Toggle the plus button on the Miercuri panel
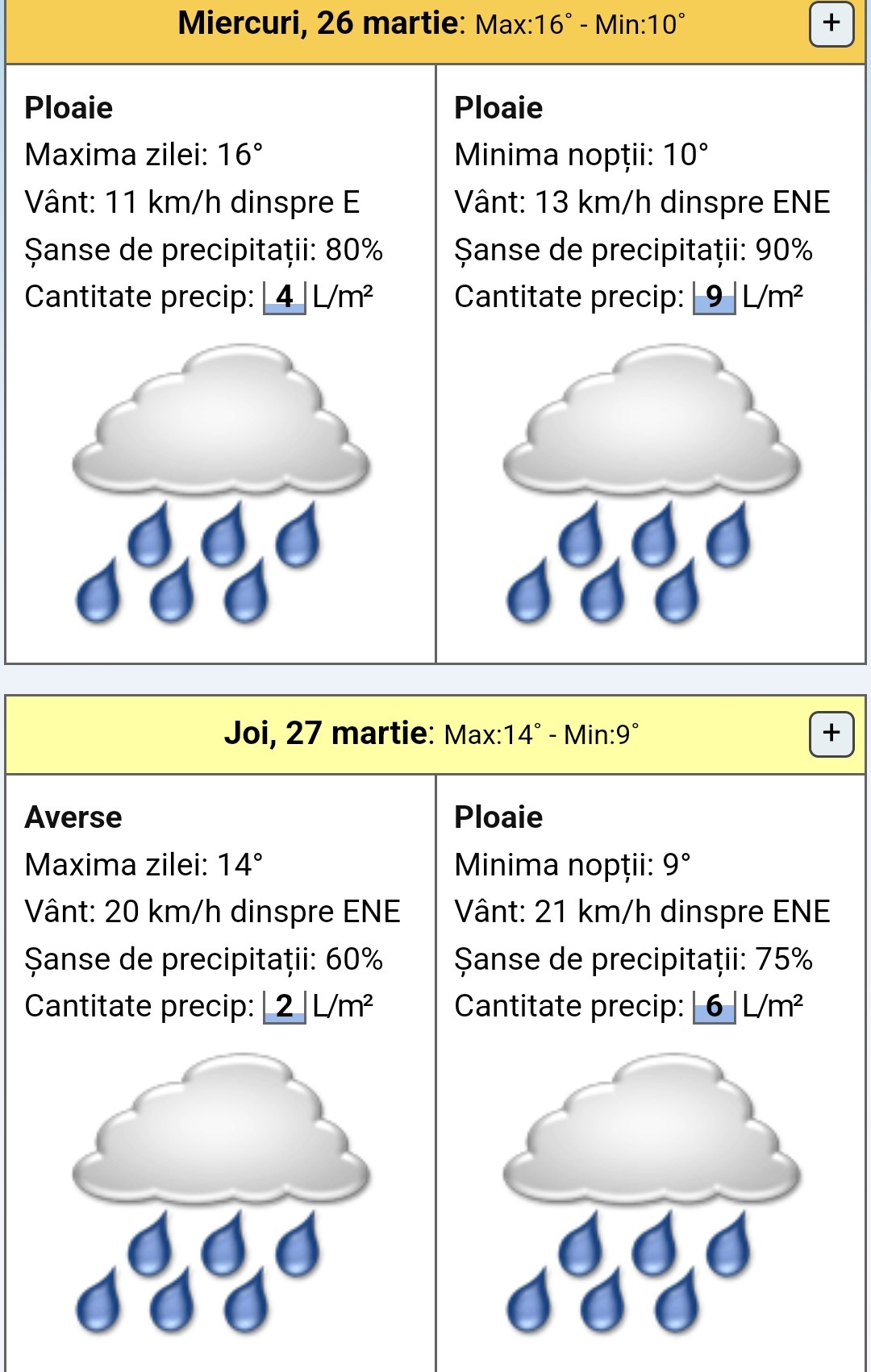 tap(831, 24)
